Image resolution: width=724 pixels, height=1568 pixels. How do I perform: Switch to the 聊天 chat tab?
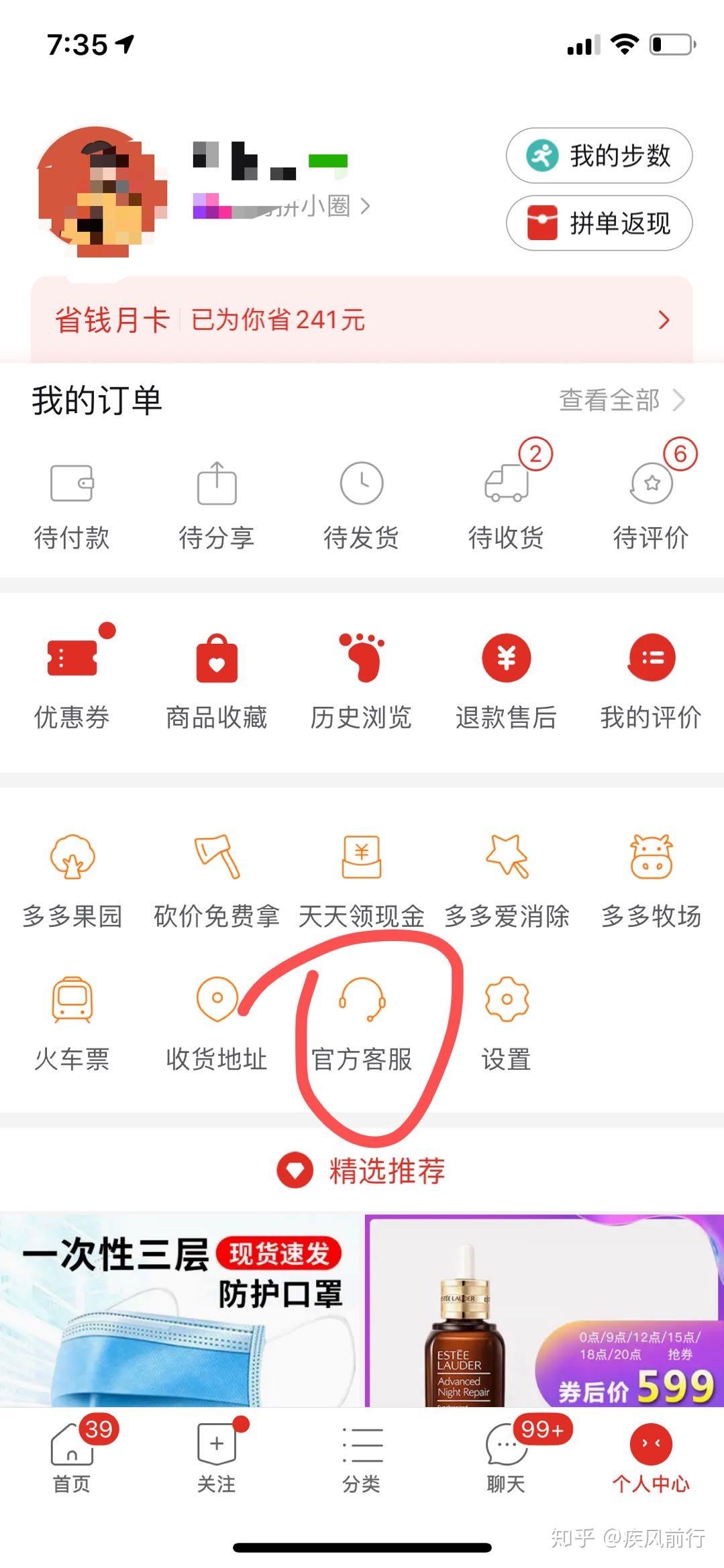[507, 1454]
